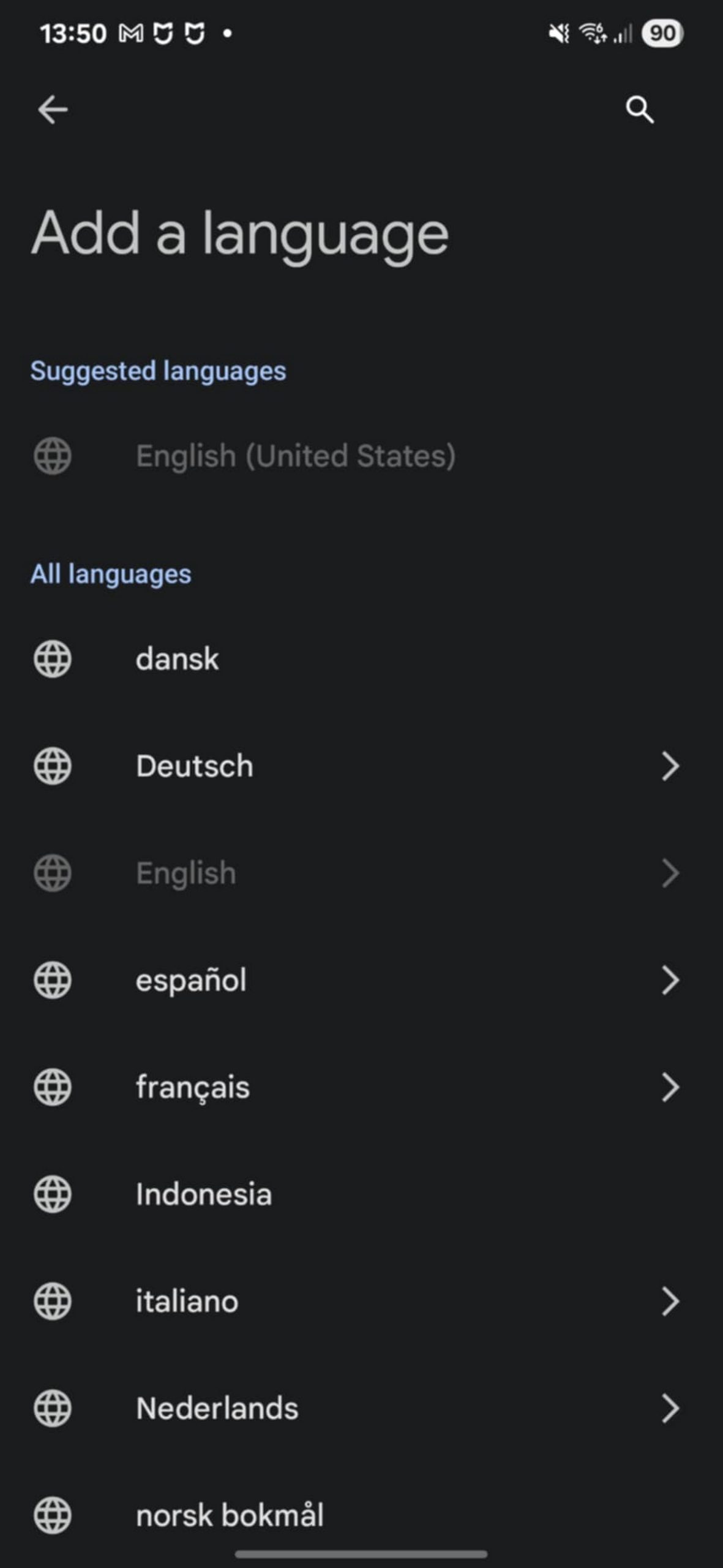Open italiano language options
The image size is (723, 1568).
coord(361,1301)
